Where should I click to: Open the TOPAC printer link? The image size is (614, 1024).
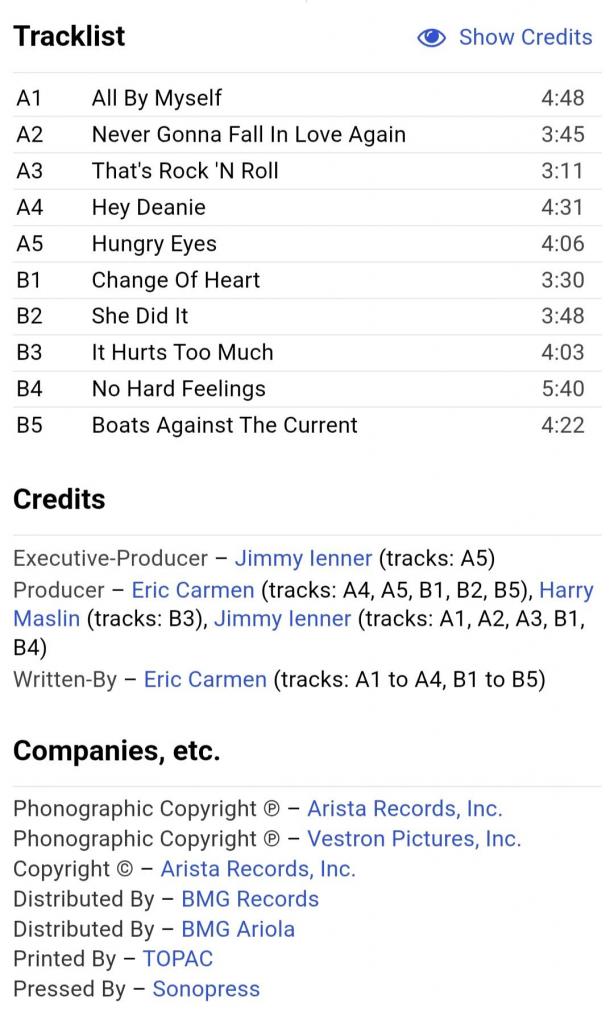pyautogui.click(x=177, y=958)
